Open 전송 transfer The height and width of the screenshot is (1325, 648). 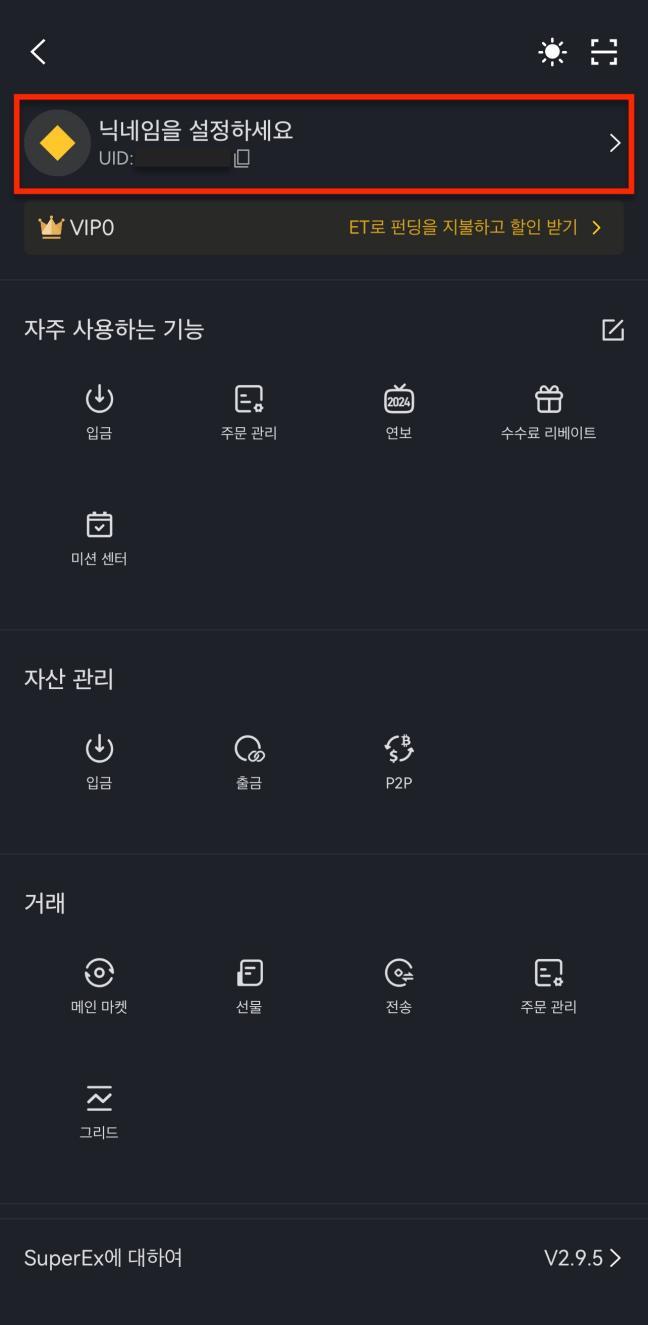[399, 986]
